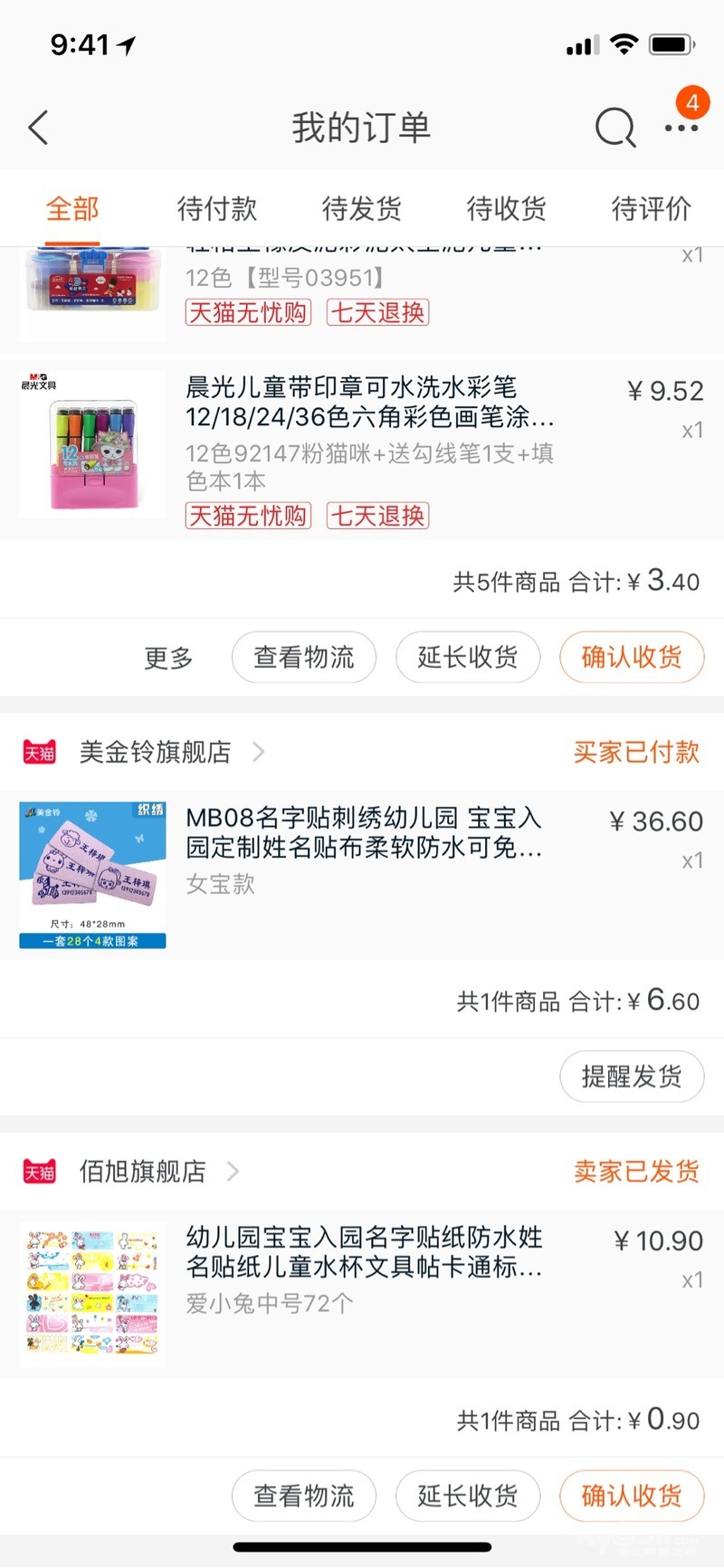Tap 更多 for the 5-item order

[168, 658]
